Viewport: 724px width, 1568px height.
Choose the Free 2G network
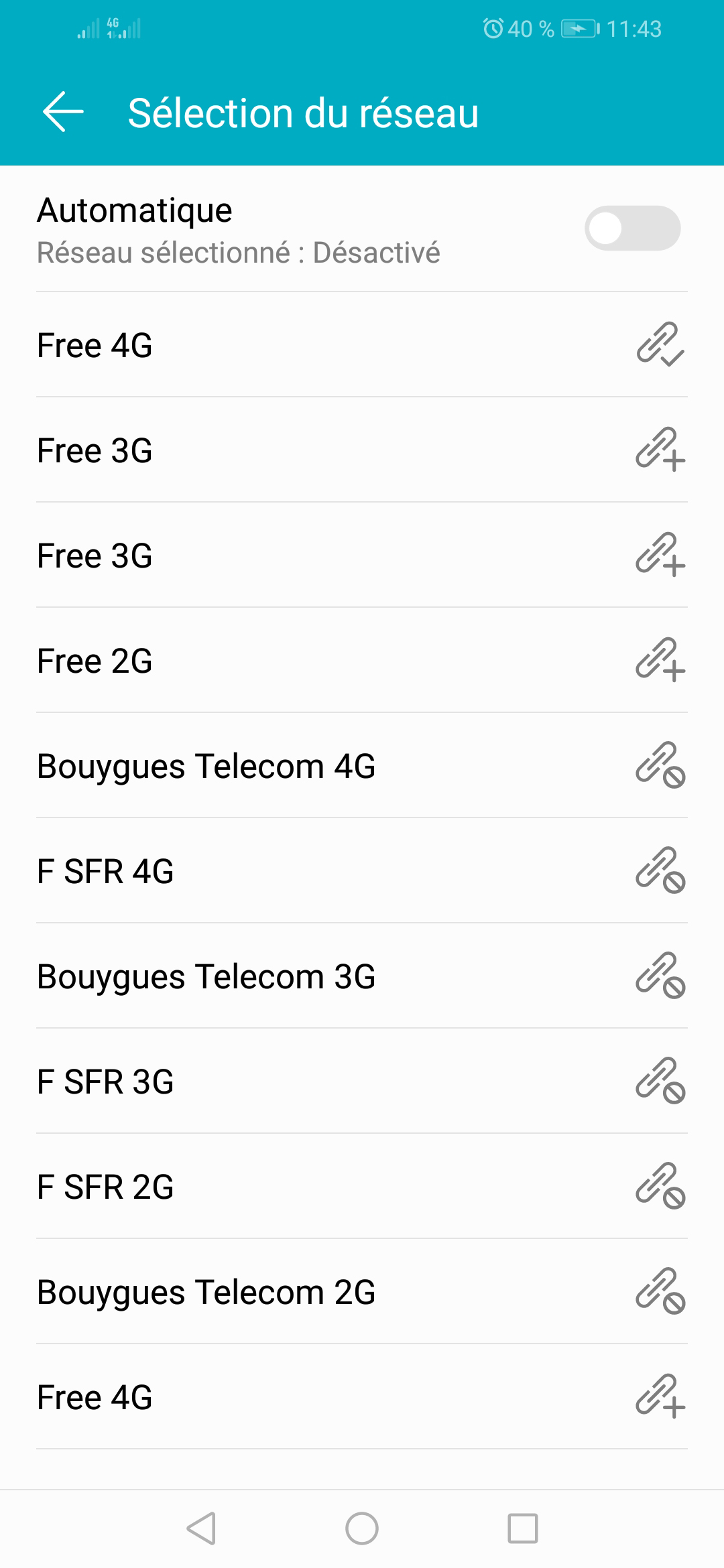(x=362, y=661)
